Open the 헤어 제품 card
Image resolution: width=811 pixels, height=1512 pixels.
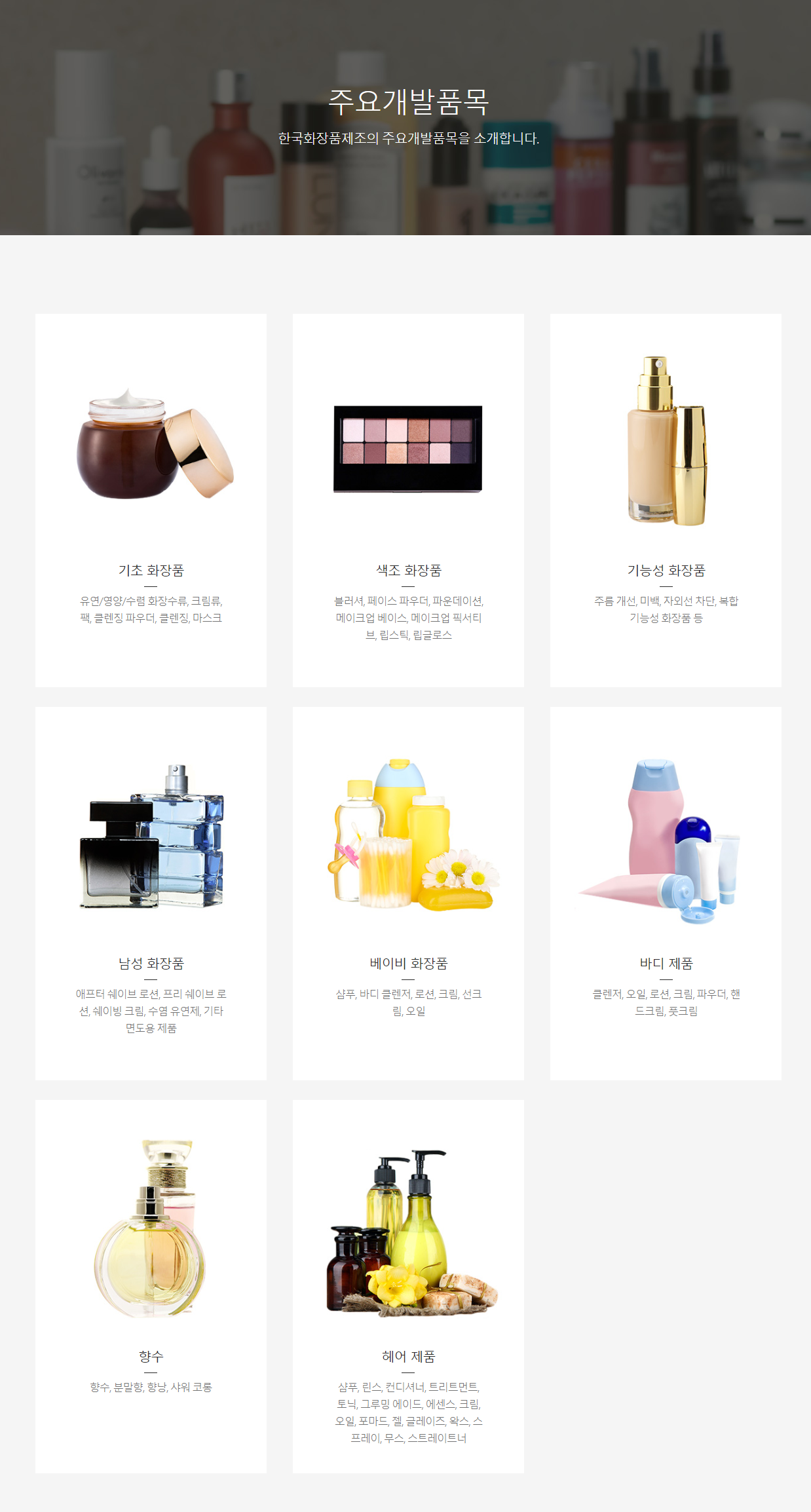pyautogui.click(x=408, y=1286)
